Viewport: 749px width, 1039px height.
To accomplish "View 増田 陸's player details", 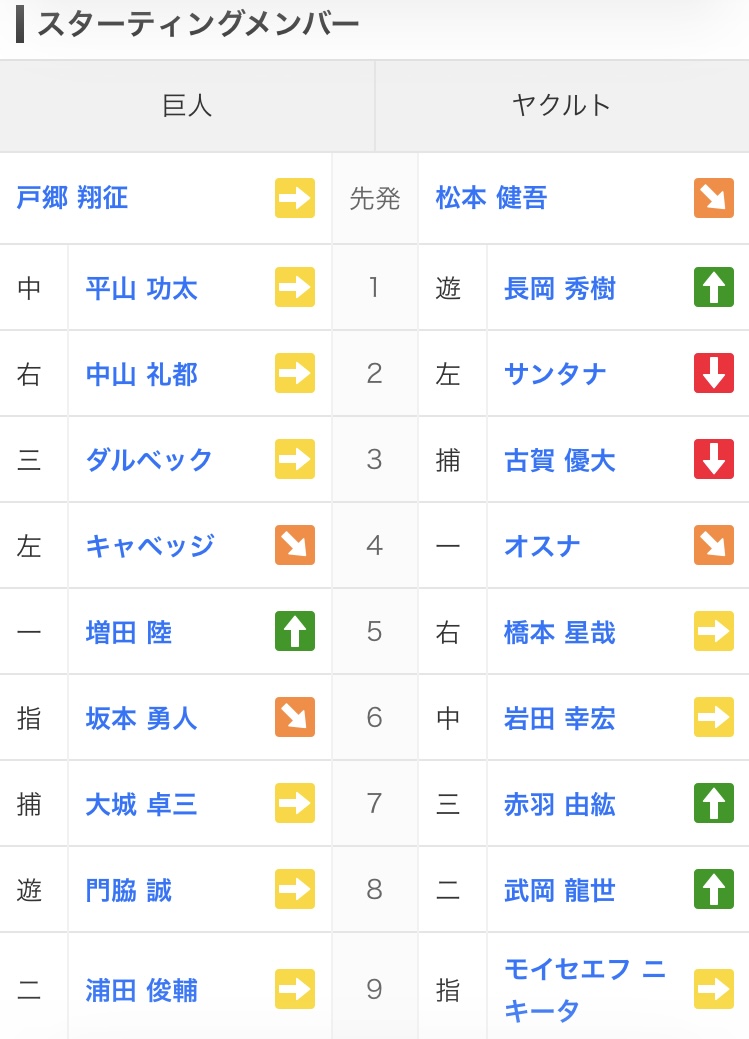I will [128, 633].
